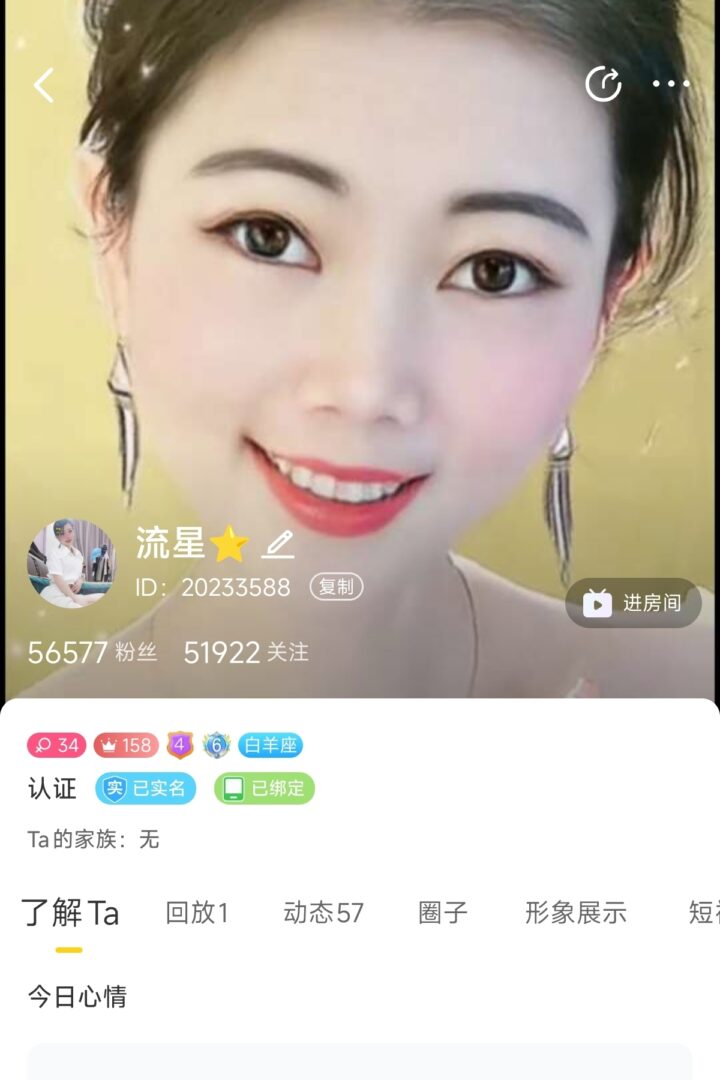720x1080 pixels.
Task: Show the 形象展示 tab
Action: point(576,913)
